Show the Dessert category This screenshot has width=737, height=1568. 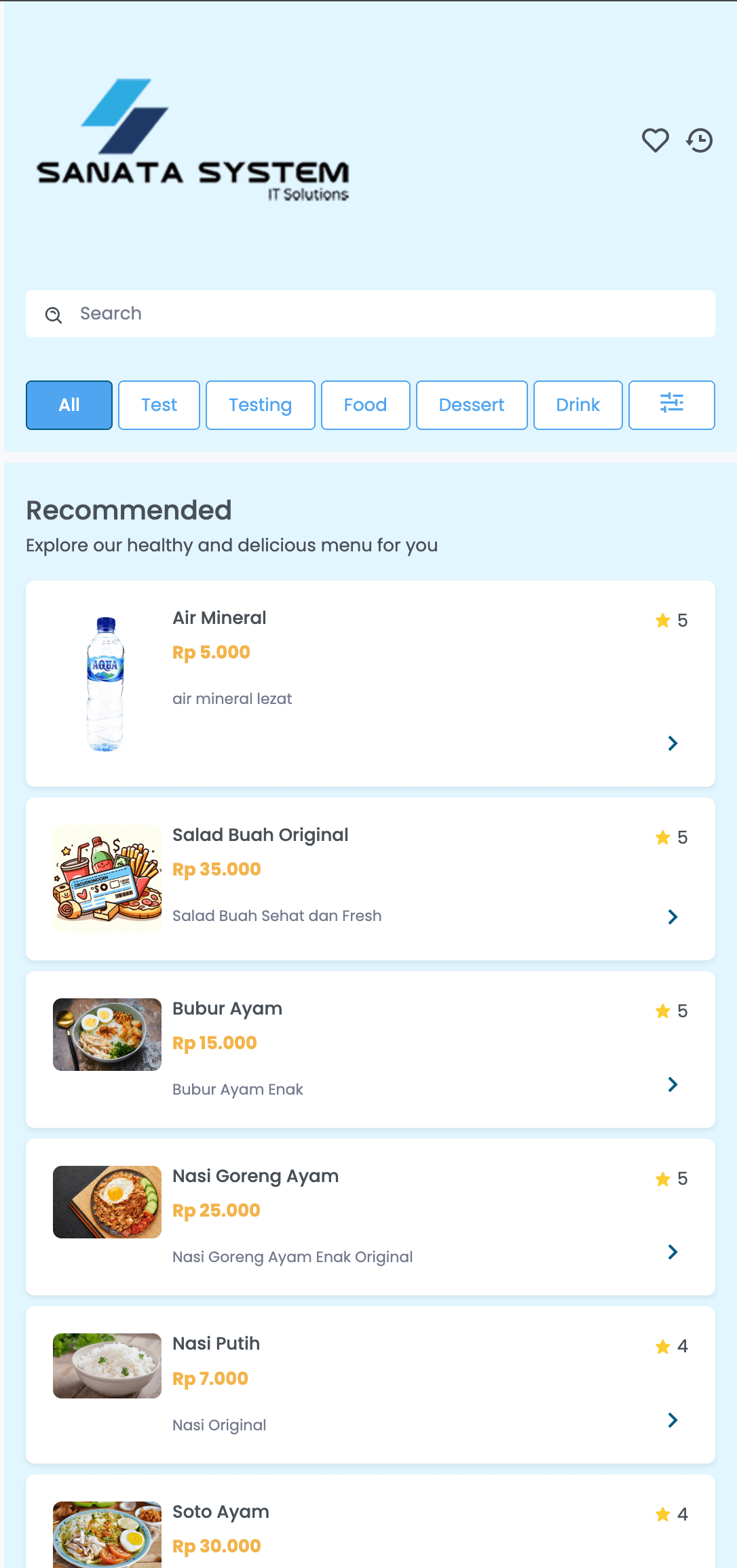[472, 405]
